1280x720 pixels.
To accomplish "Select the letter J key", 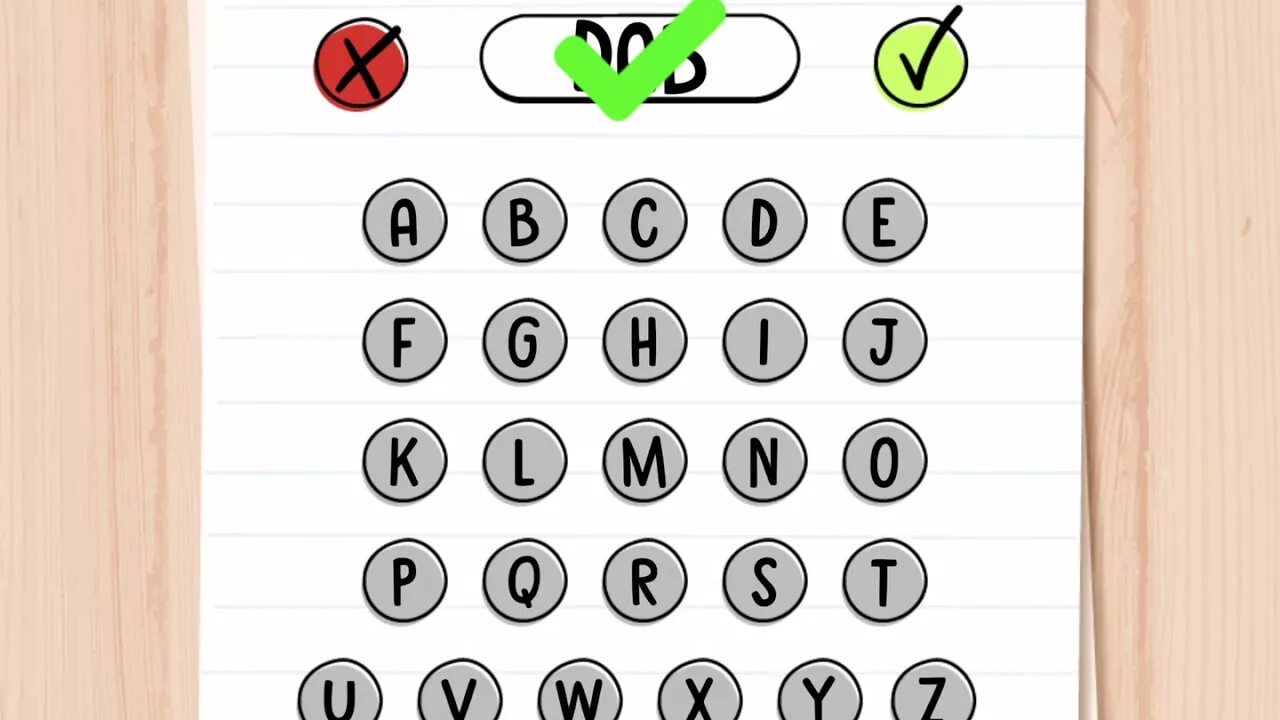I will (884, 341).
